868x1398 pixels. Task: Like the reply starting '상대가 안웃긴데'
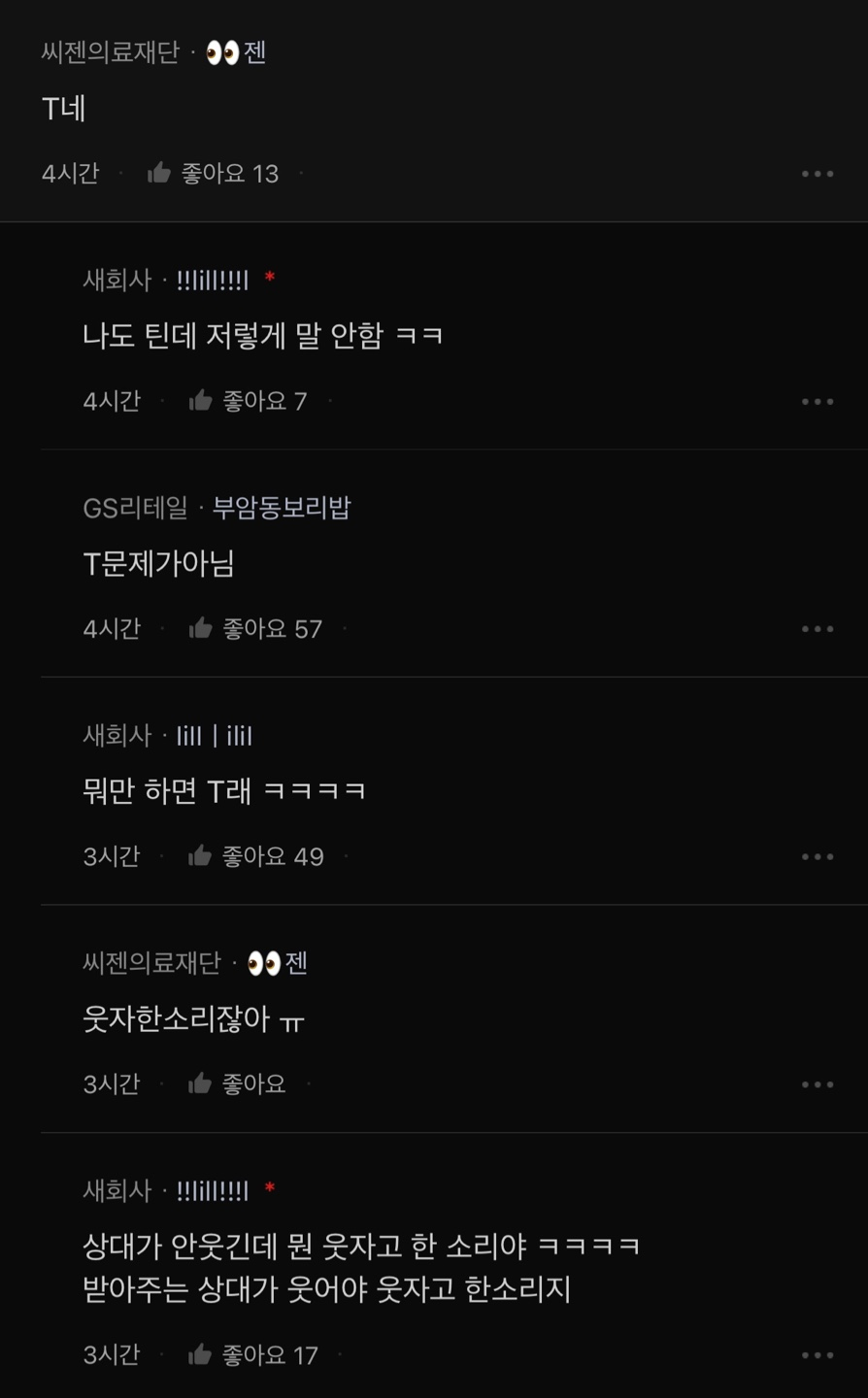pyautogui.click(x=201, y=1355)
